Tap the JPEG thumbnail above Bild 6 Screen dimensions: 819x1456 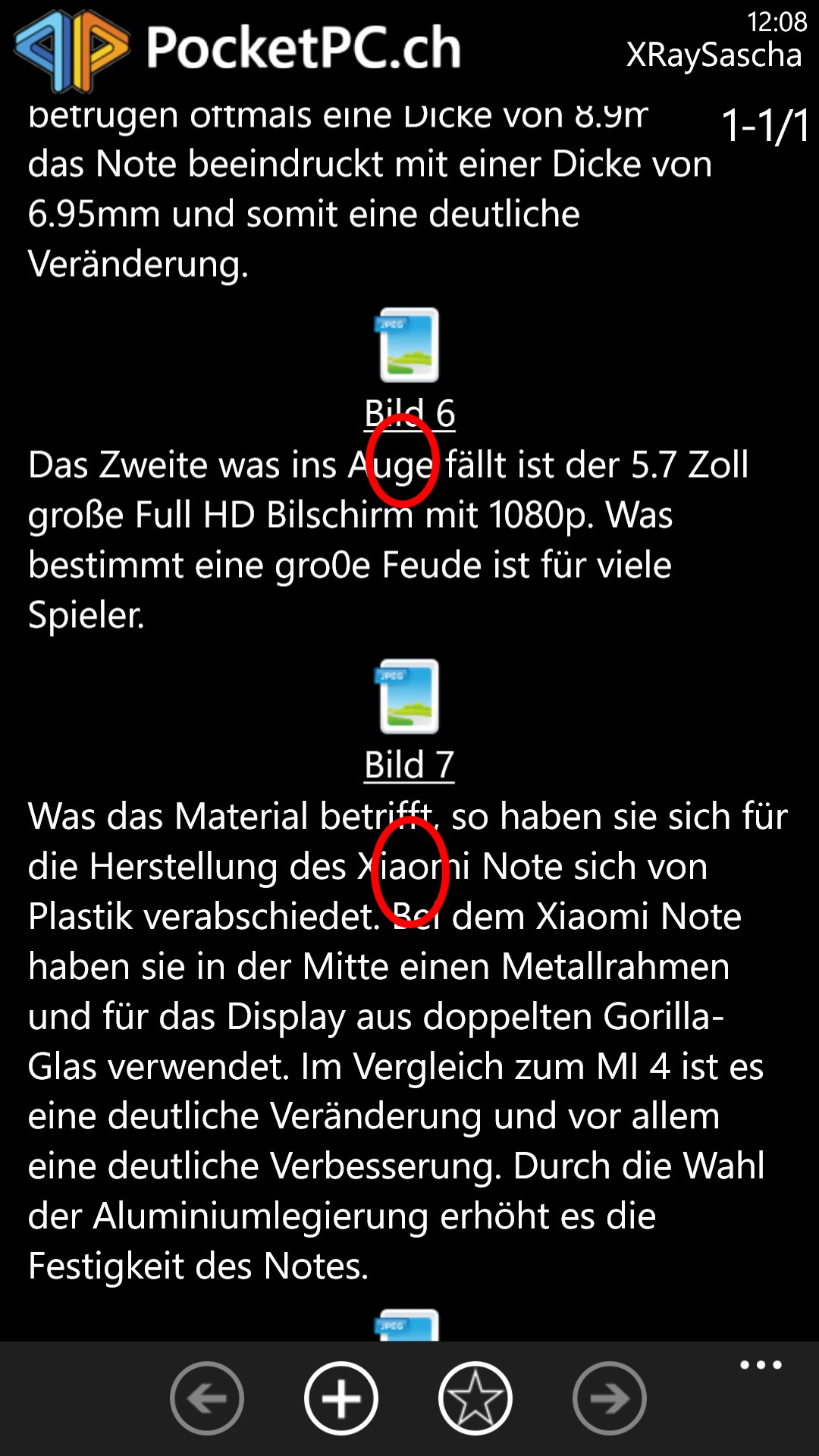click(409, 344)
